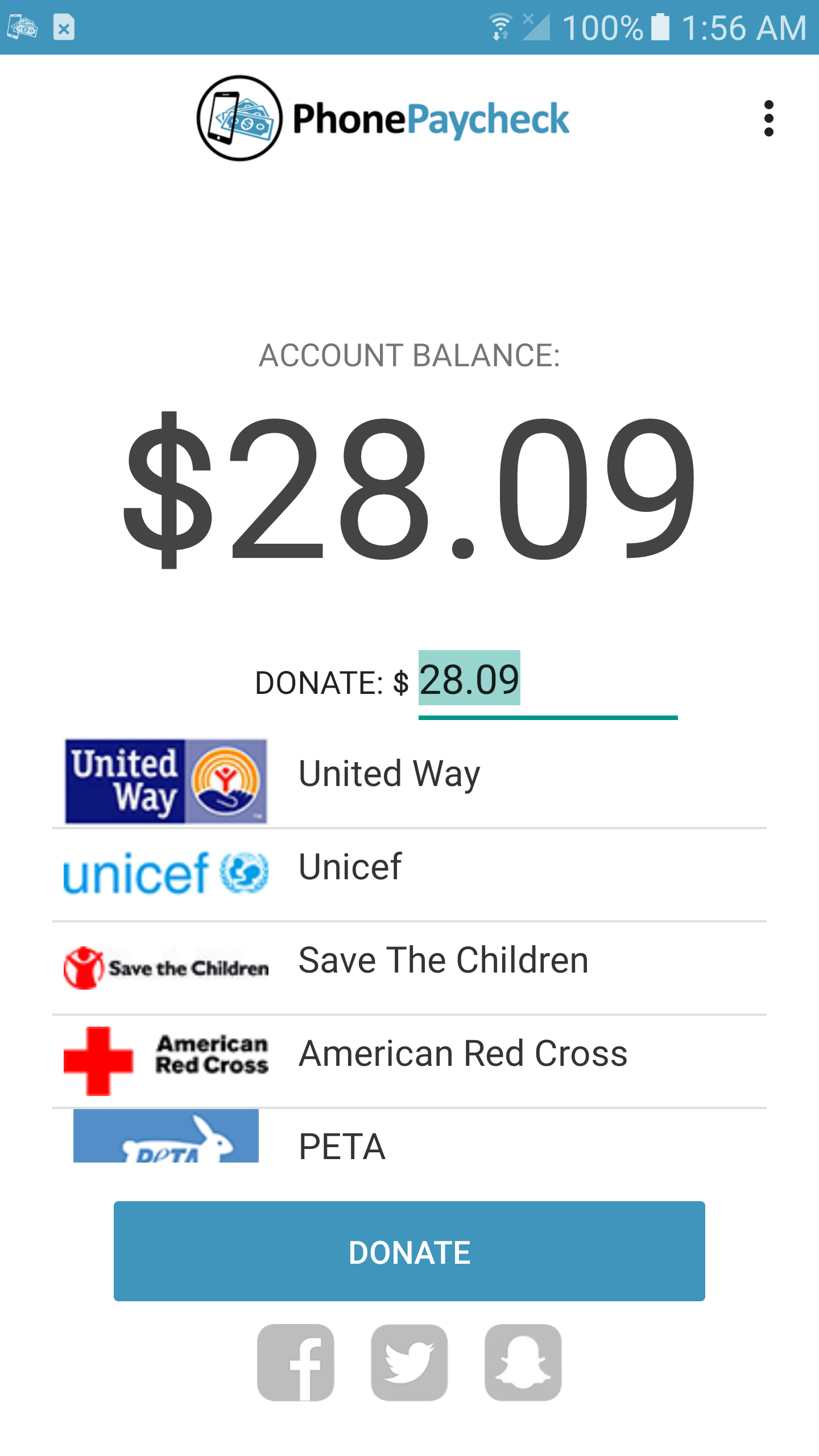Share via the Twitter icon

[x=409, y=1362]
